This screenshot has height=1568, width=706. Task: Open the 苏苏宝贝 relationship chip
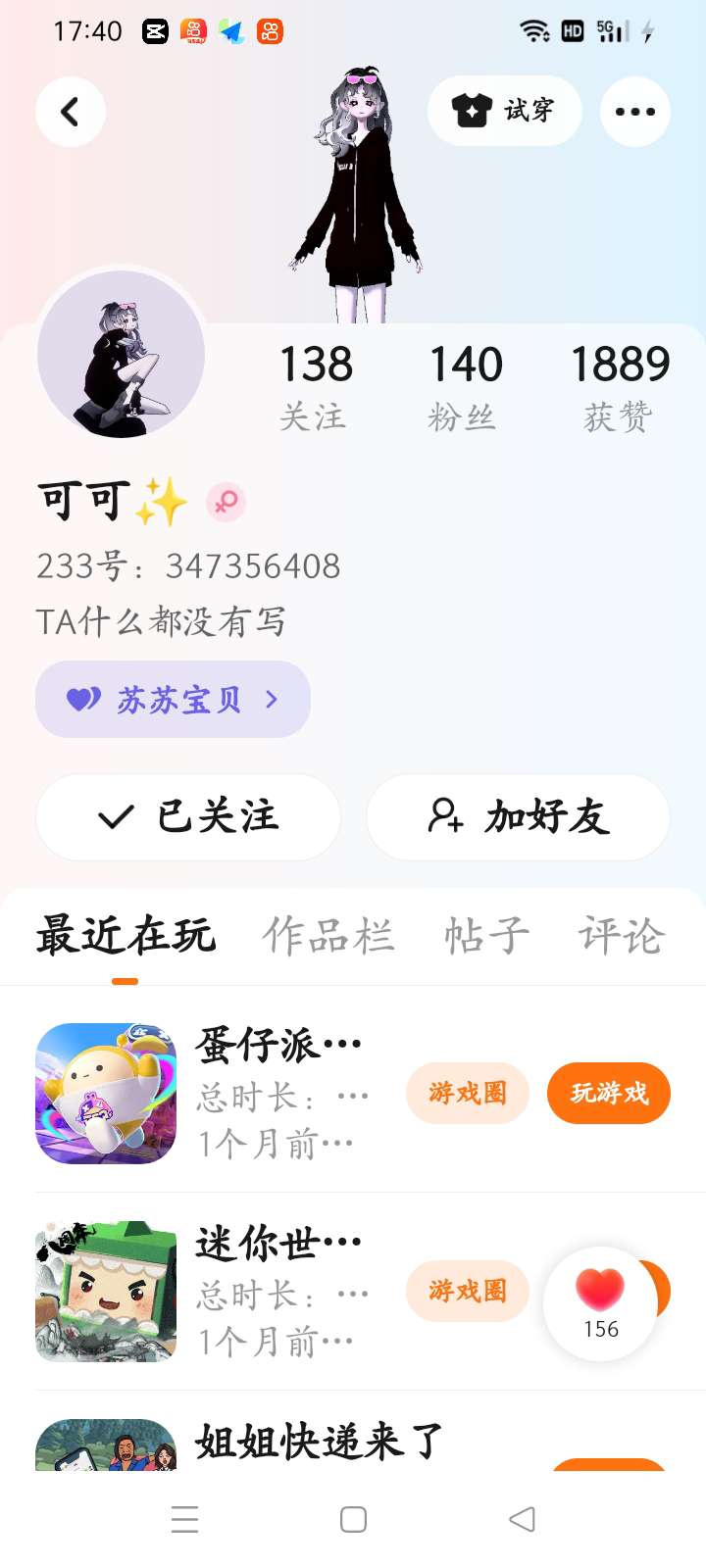173,699
